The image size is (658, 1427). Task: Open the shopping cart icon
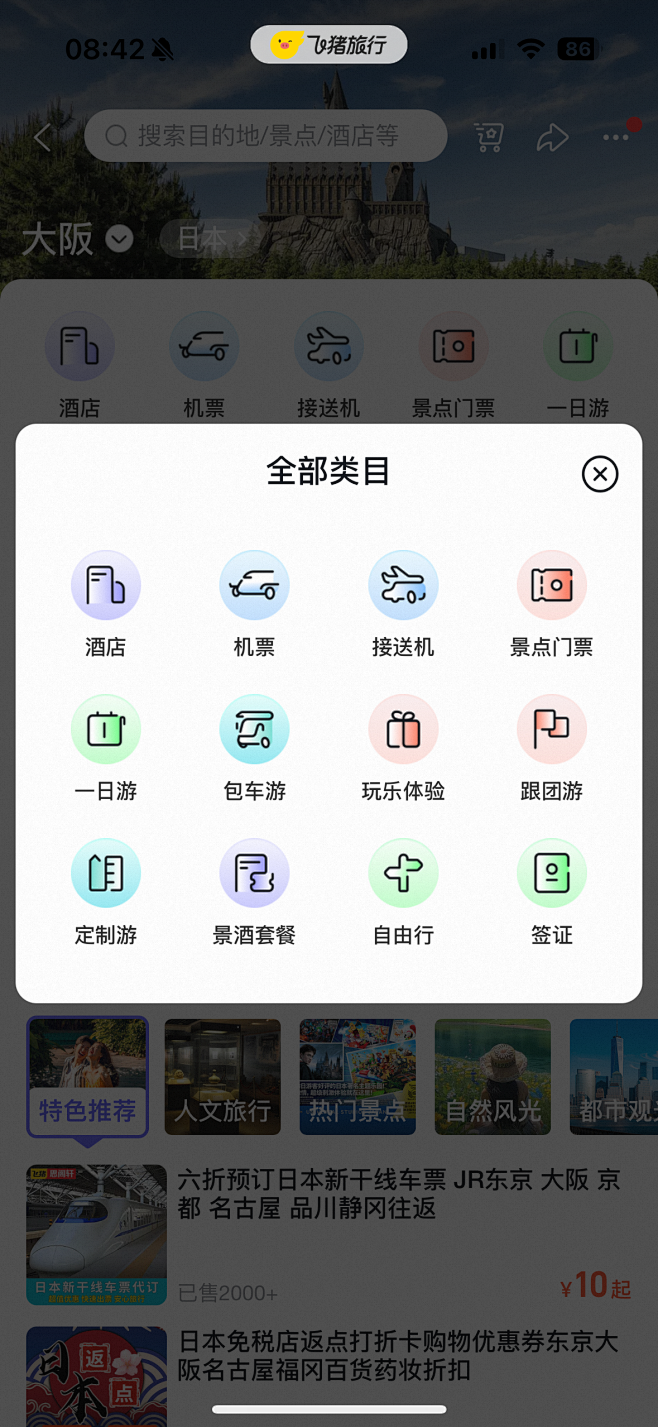tap(489, 137)
